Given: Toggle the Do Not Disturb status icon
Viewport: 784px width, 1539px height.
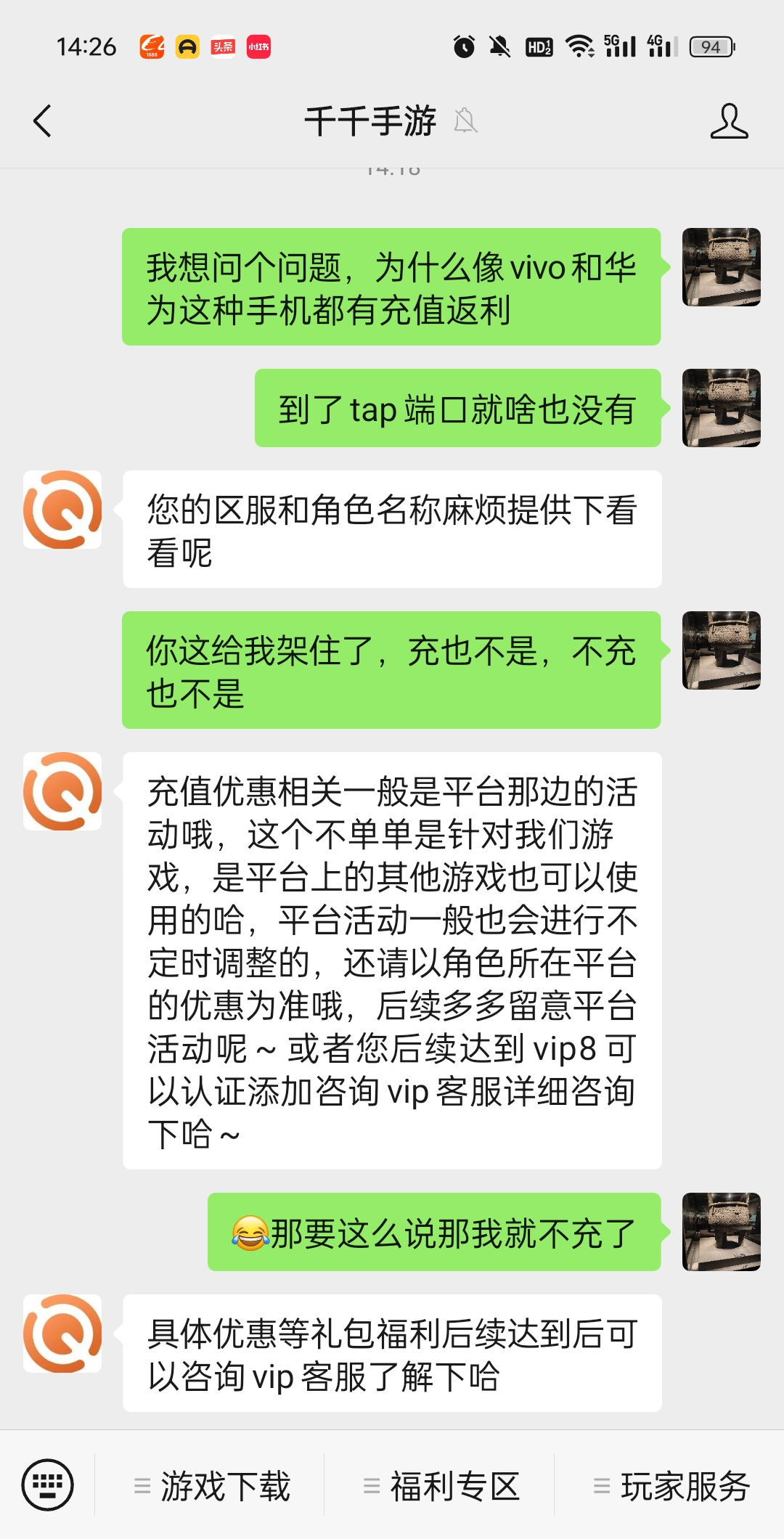Looking at the screenshot, I should click(x=498, y=46).
